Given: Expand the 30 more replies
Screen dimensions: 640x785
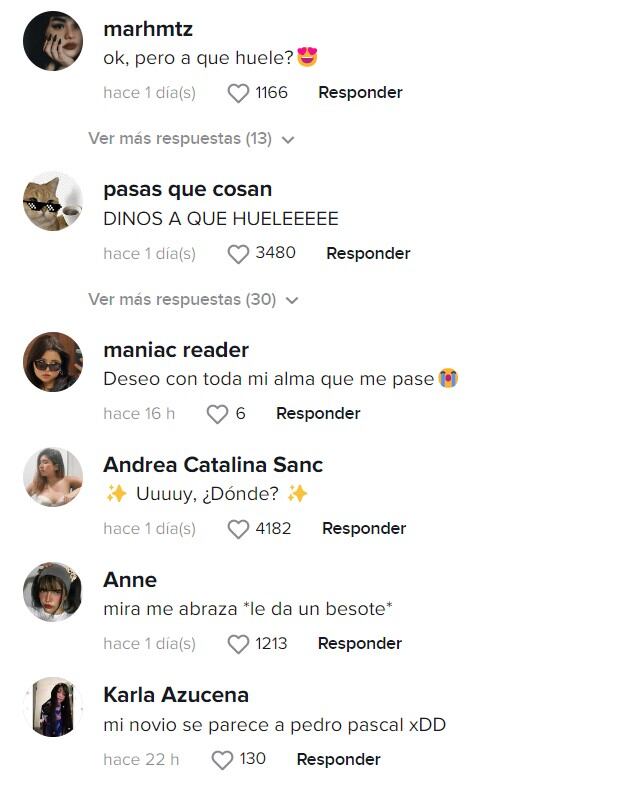Looking at the screenshot, I should [191, 300].
